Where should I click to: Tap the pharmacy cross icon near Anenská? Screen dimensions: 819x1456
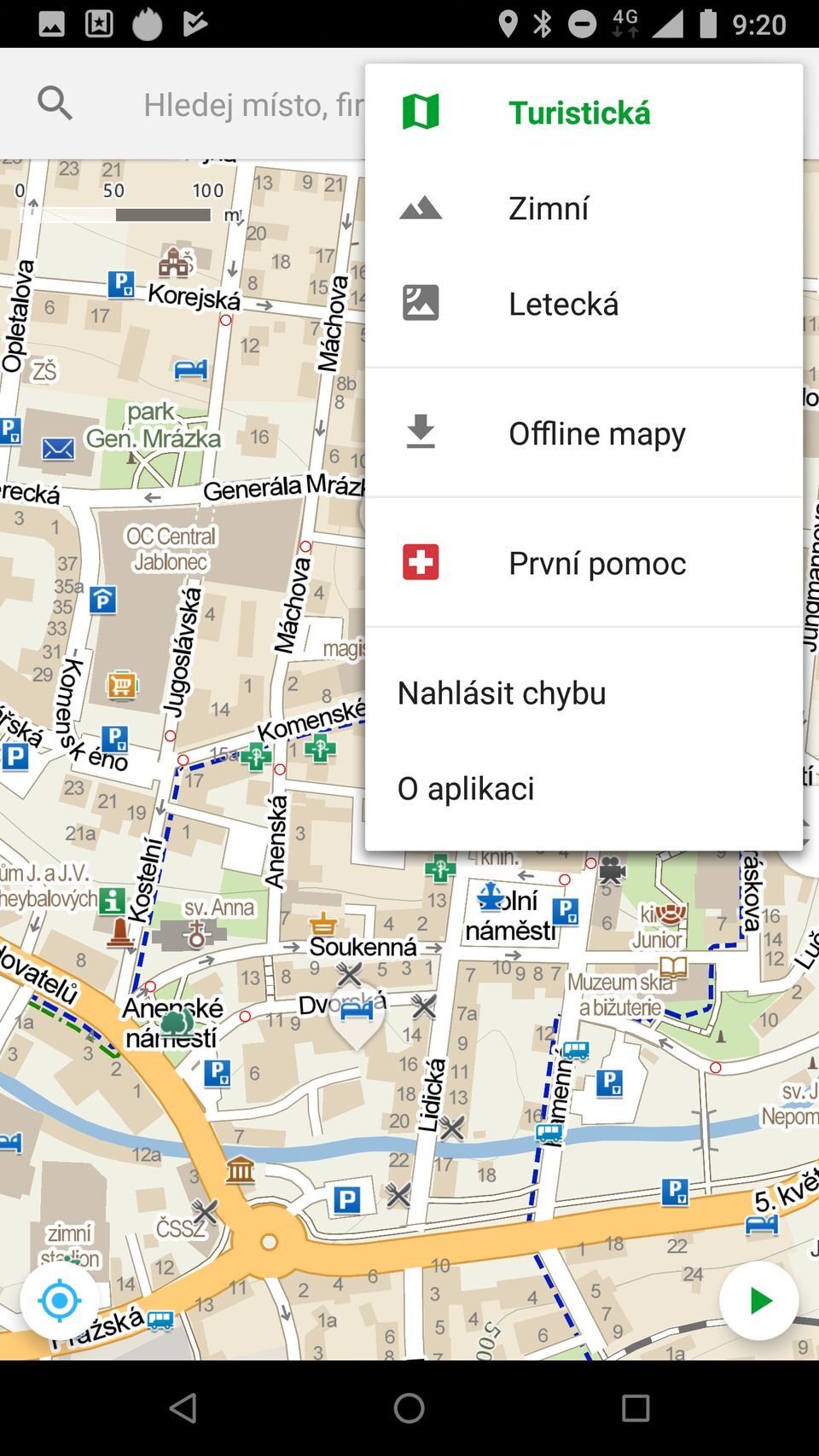coord(258,756)
